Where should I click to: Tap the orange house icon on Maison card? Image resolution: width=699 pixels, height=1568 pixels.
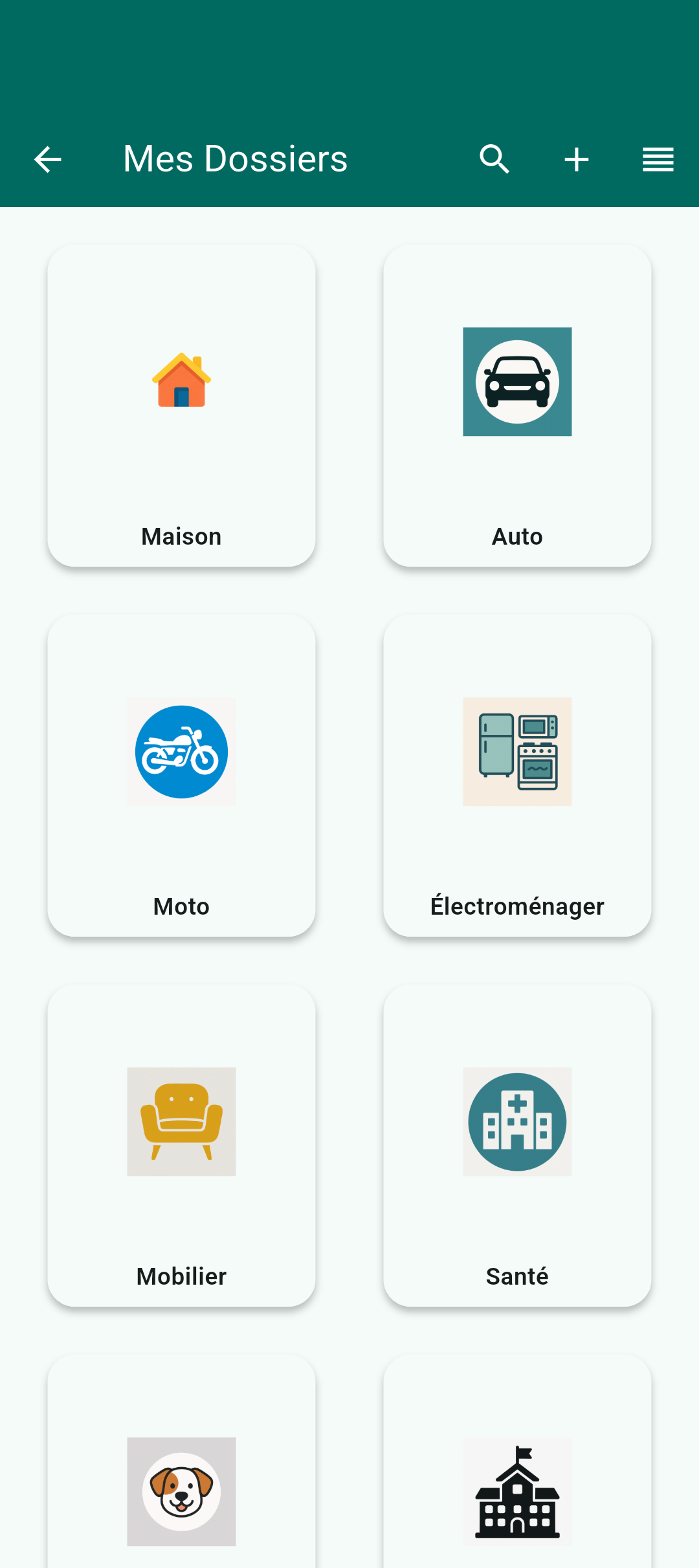click(x=180, y=382)
